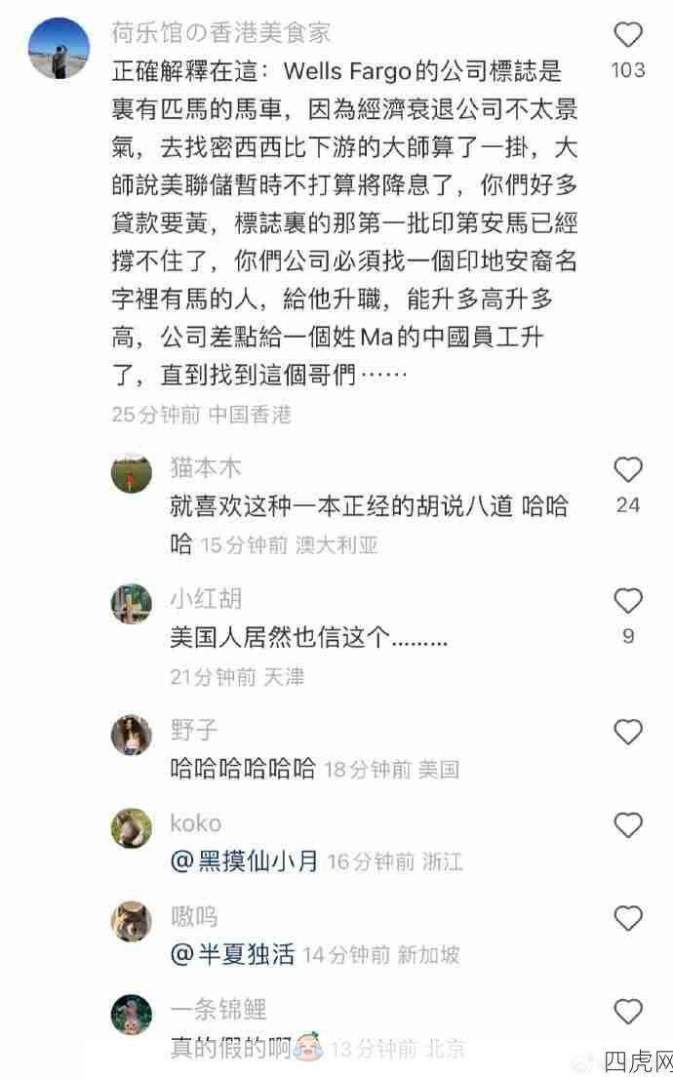Open 野子's profile avatar

tap(132, 735)
